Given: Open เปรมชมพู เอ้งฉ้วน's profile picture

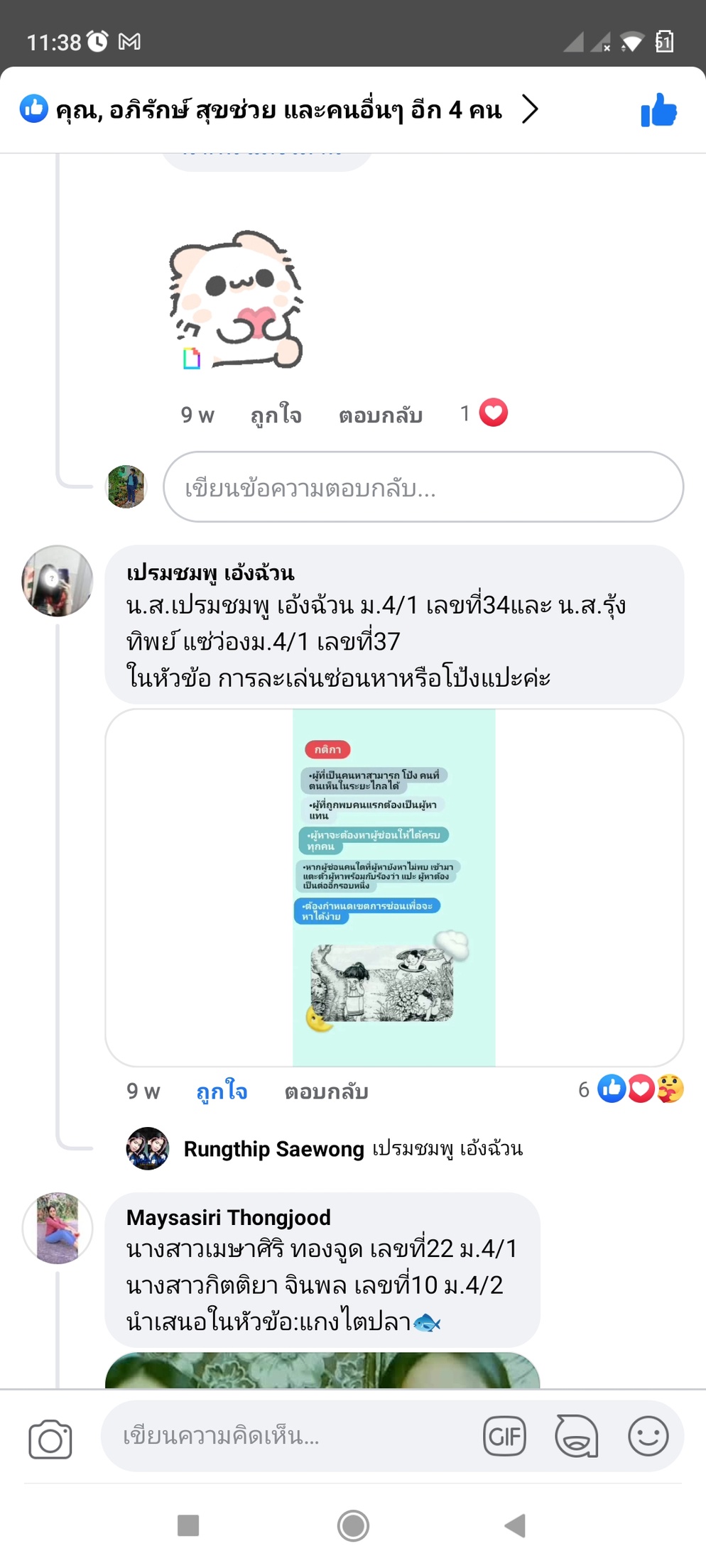Looking at the screenshot, I should coord(58,581).
